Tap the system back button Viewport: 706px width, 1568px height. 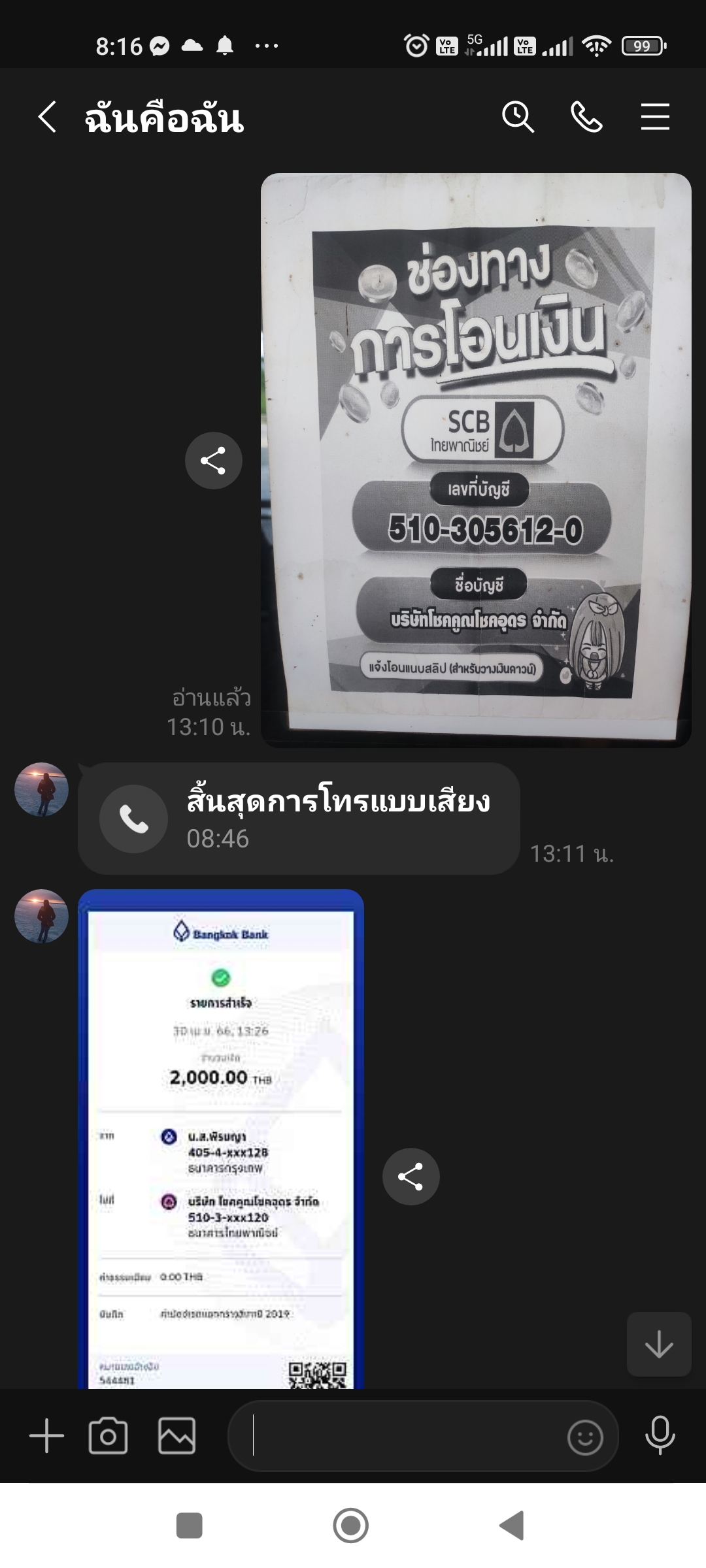512,1526
